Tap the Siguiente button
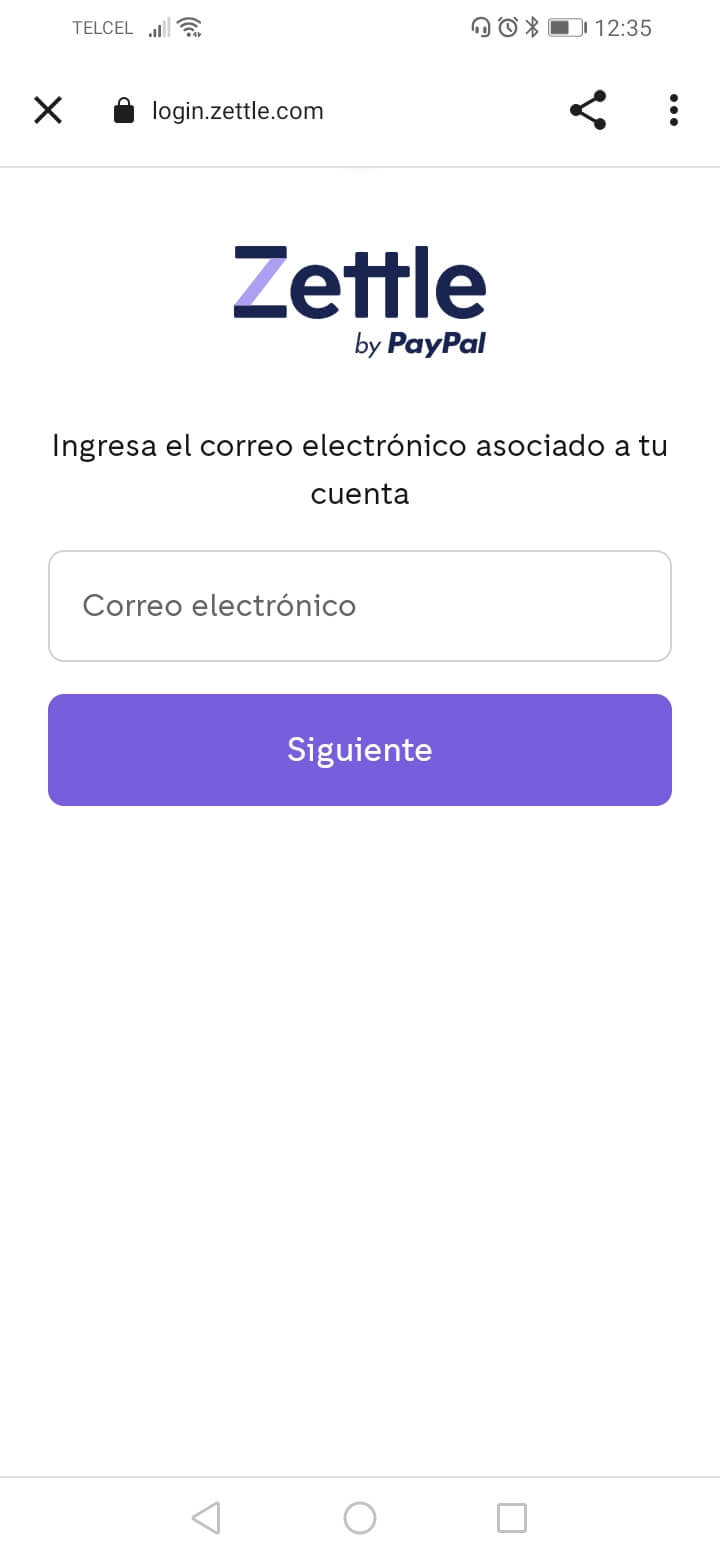 (360, 750)
